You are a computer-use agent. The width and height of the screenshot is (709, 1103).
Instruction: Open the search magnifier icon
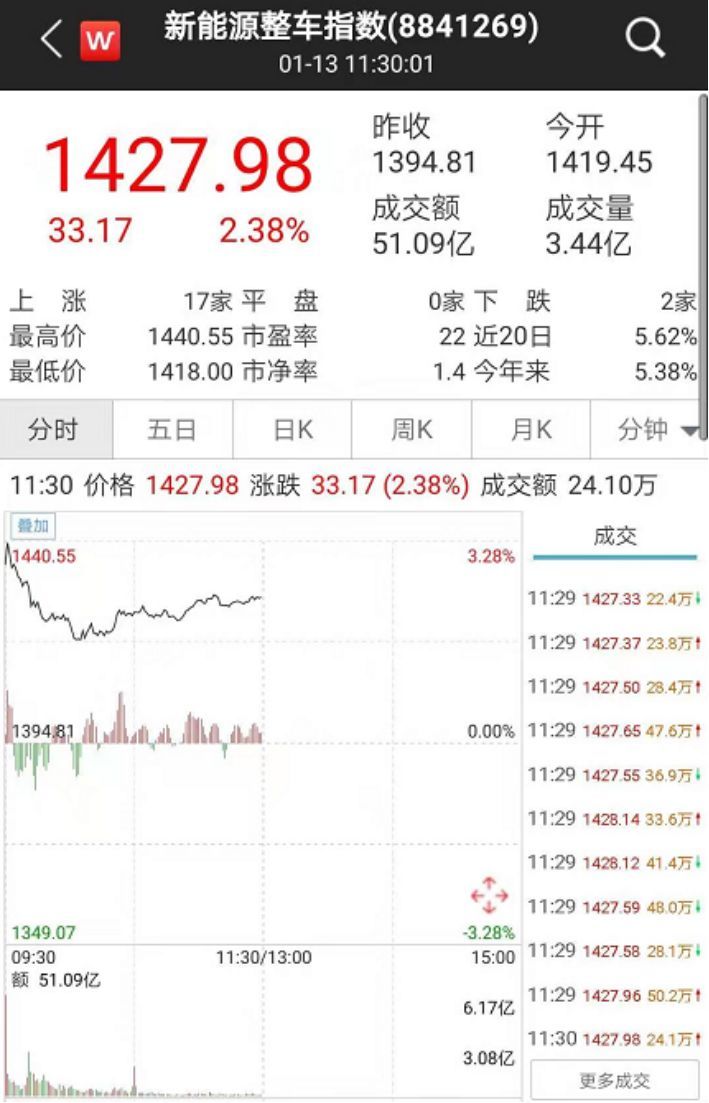pyautogui.click(x=645, y=40)
